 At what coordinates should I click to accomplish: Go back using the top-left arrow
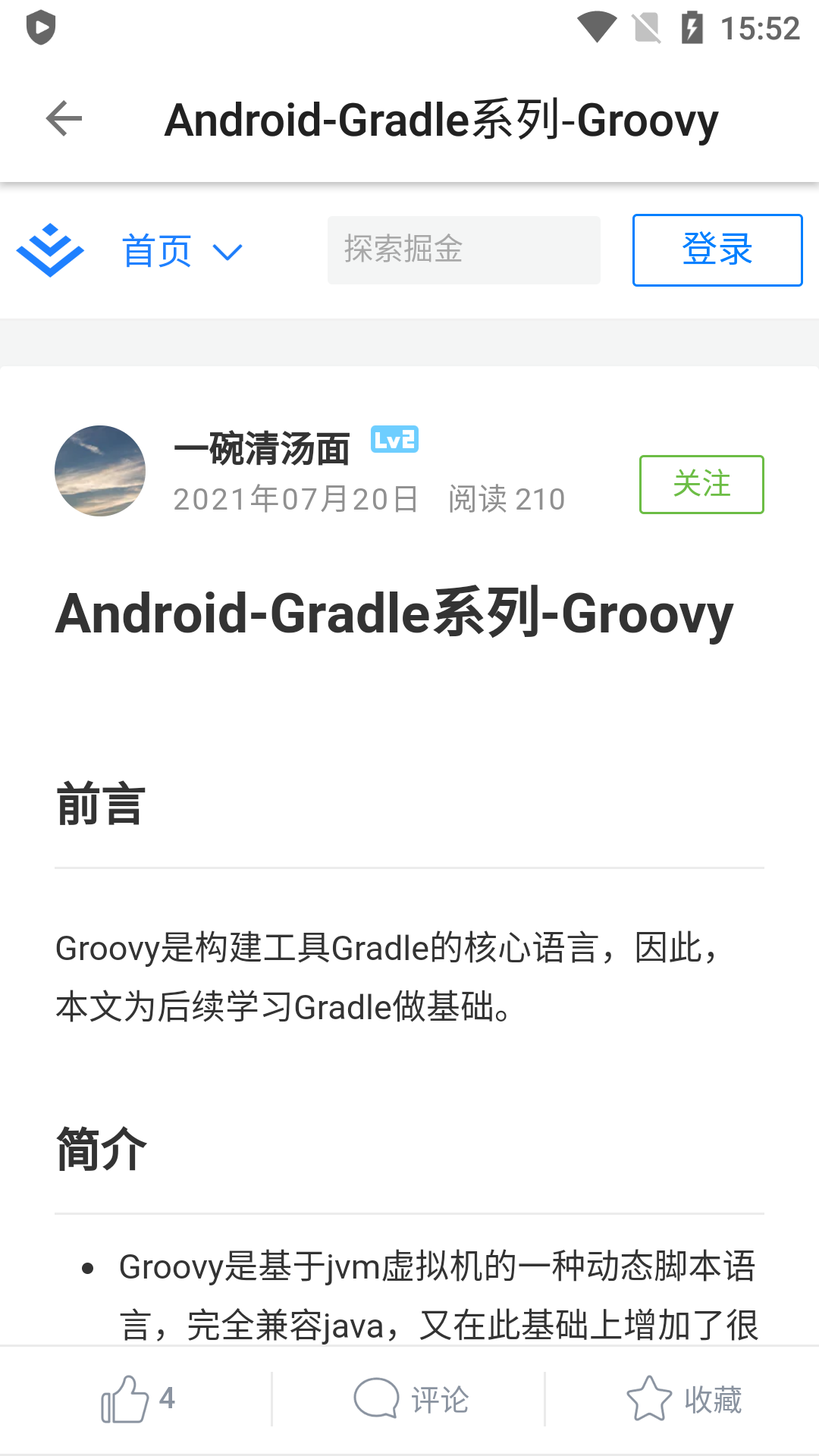click(x=64, y=119)
